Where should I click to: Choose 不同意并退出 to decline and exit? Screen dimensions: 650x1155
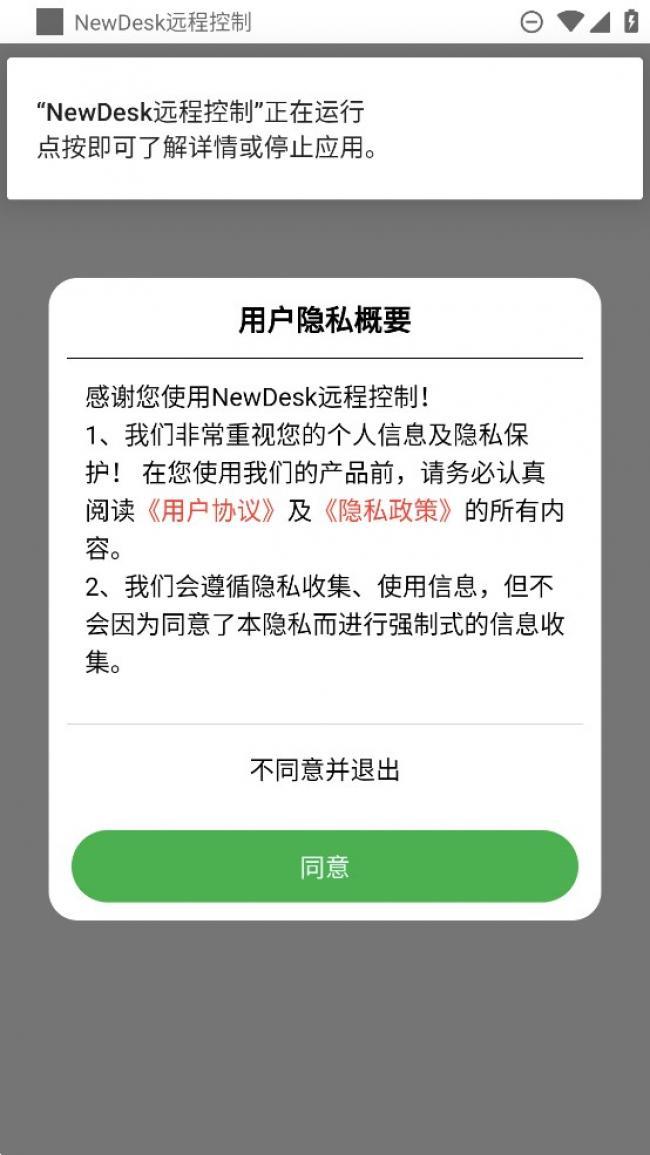(324, 770)
